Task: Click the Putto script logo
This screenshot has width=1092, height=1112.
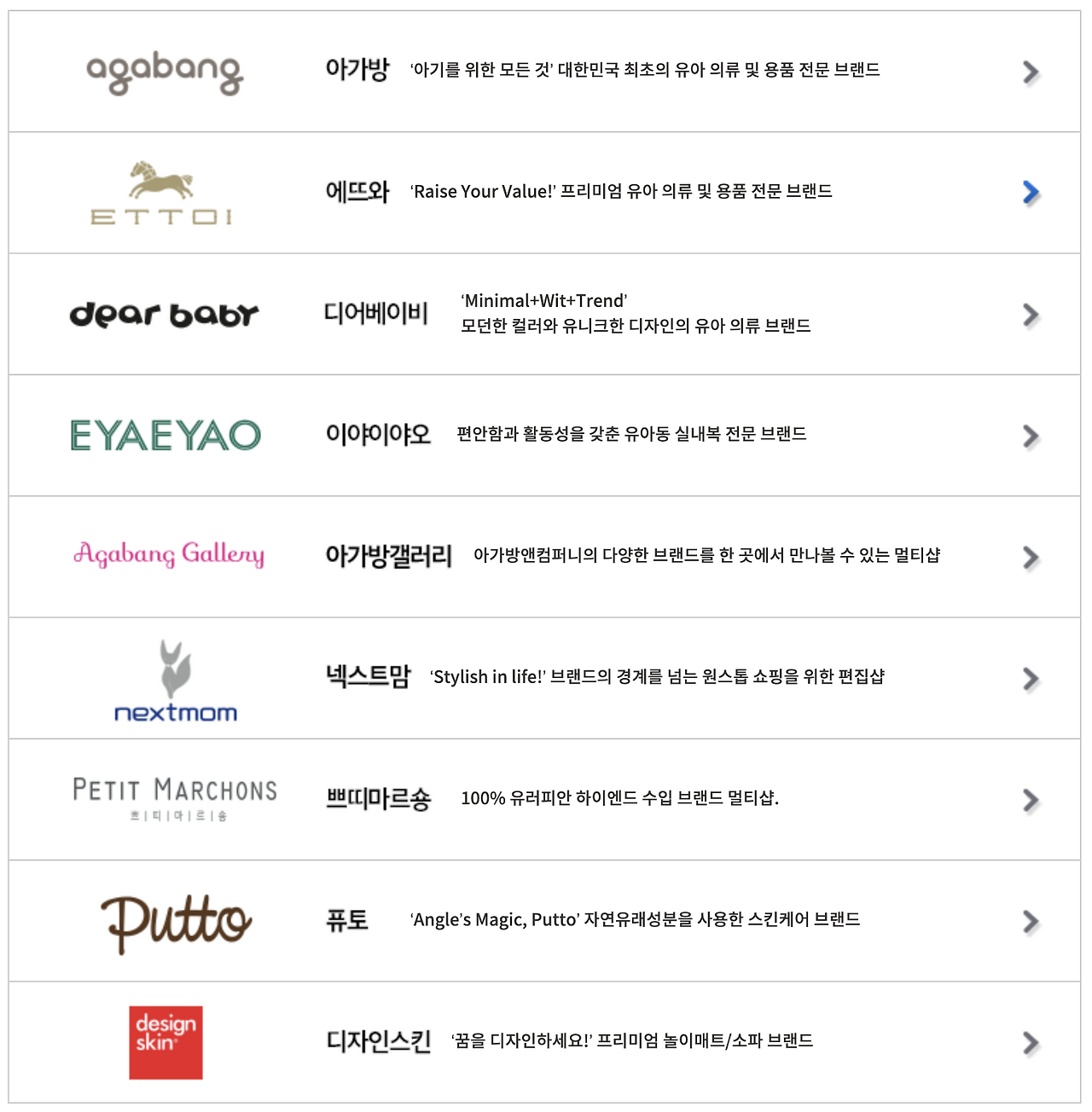Action: click(x=177, y=920)
